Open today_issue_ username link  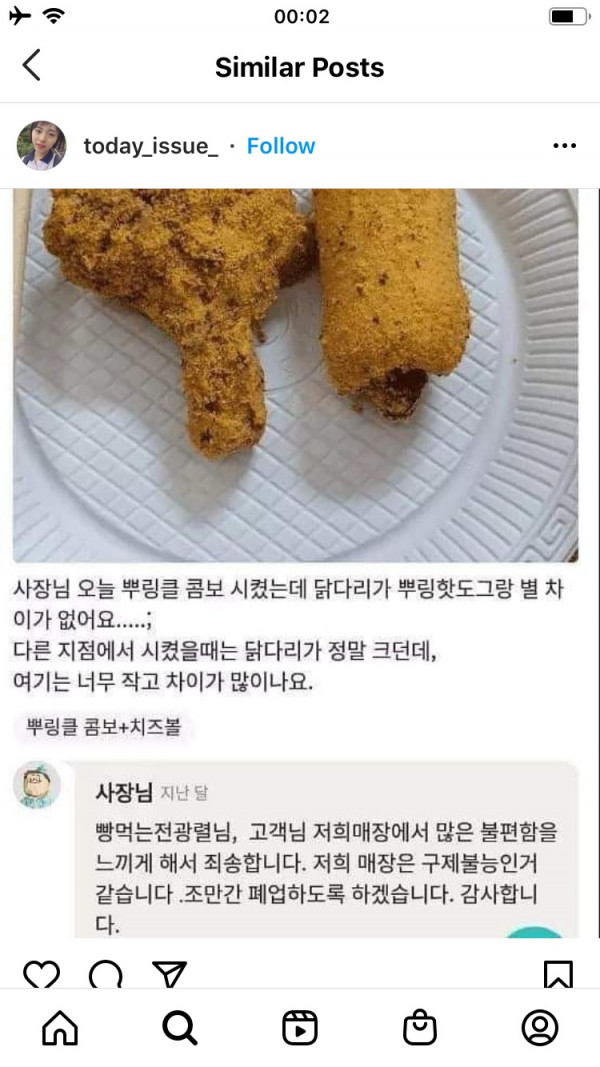click(150, 146)
